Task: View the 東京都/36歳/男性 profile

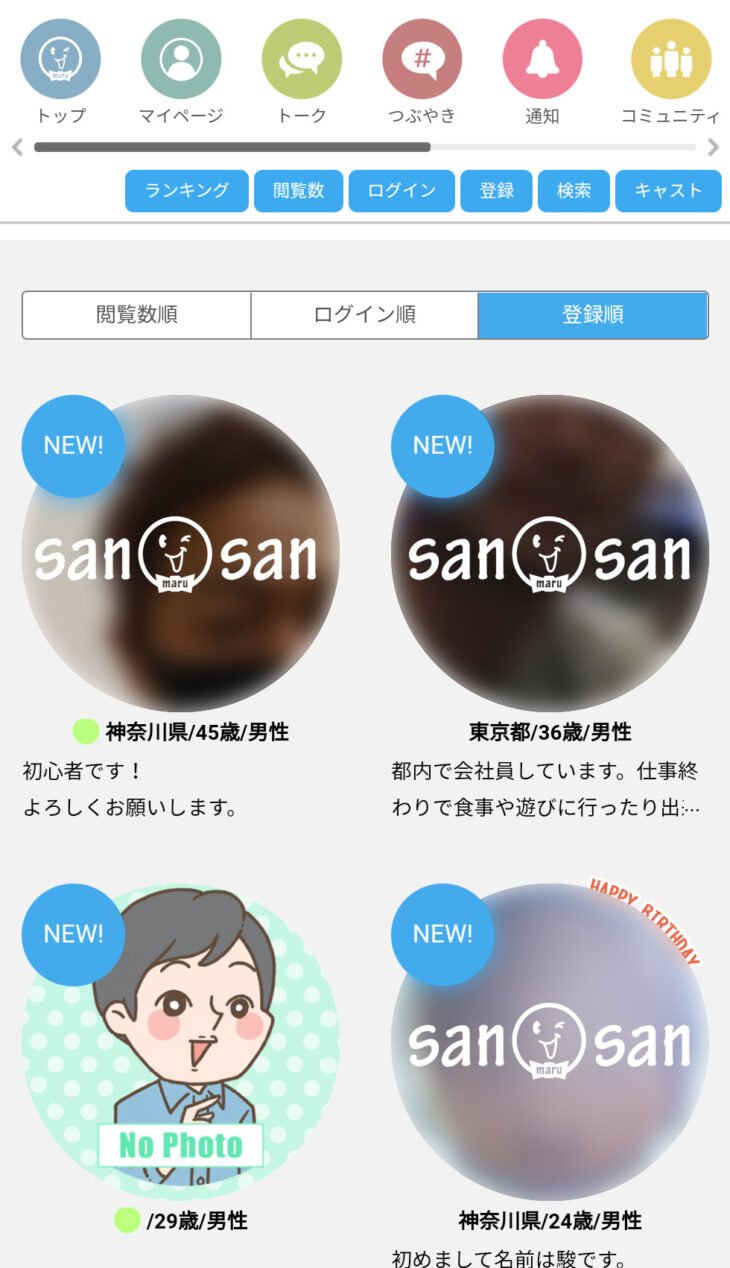Action: pos(549,553)
